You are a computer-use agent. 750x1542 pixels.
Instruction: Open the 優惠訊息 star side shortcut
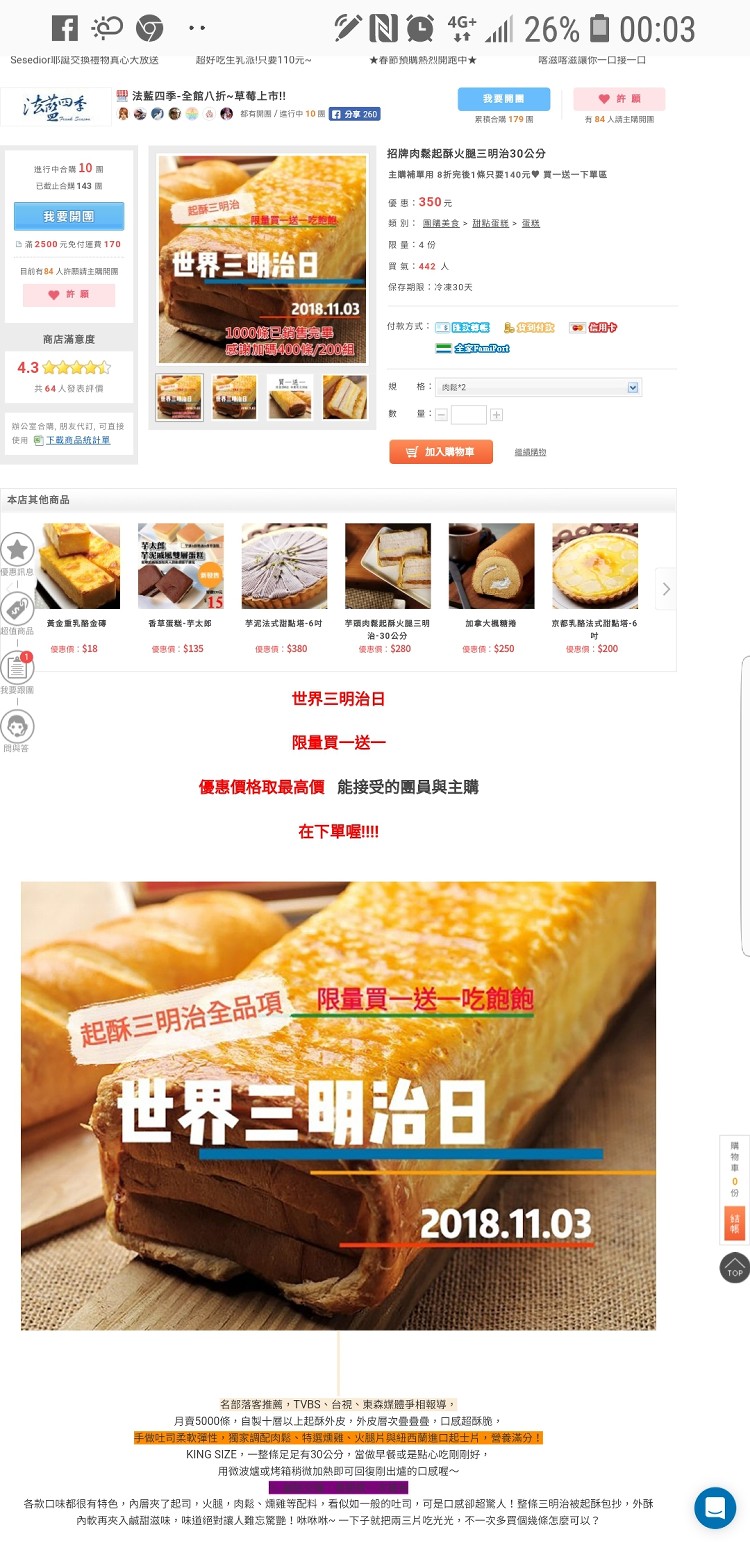tap(17, 552)
